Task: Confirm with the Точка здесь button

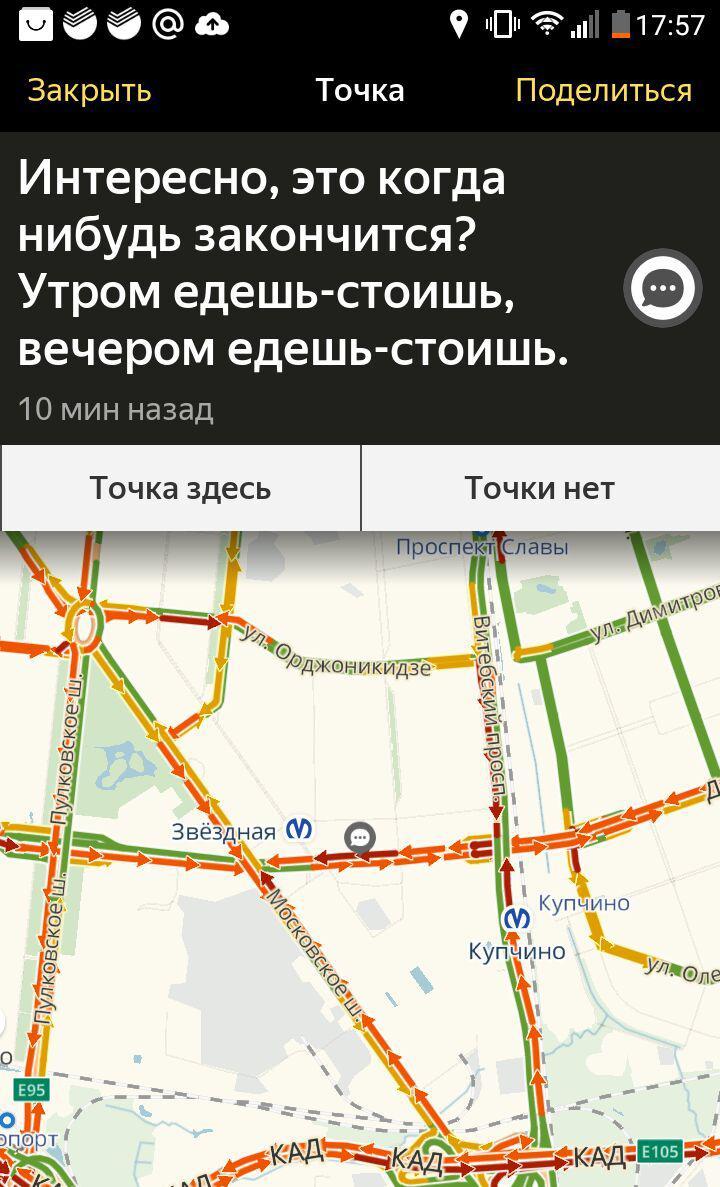Action: [x=180, y=488]
